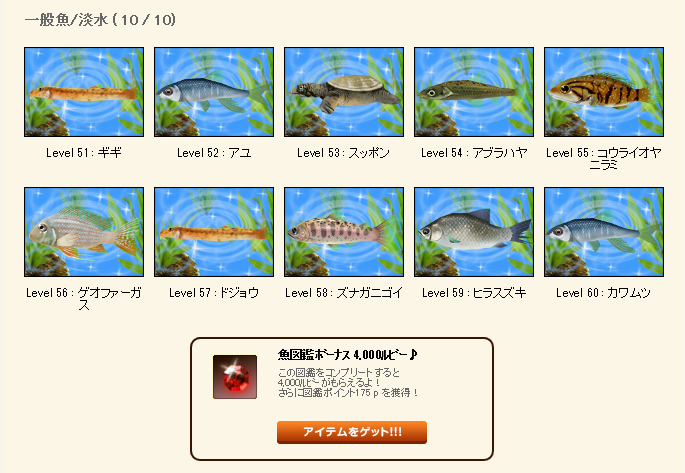Viewport: 685px width, 473px height.
Task: Tap the Level 59 ヒラスズキ tile
Action: [x=474, y=232]
